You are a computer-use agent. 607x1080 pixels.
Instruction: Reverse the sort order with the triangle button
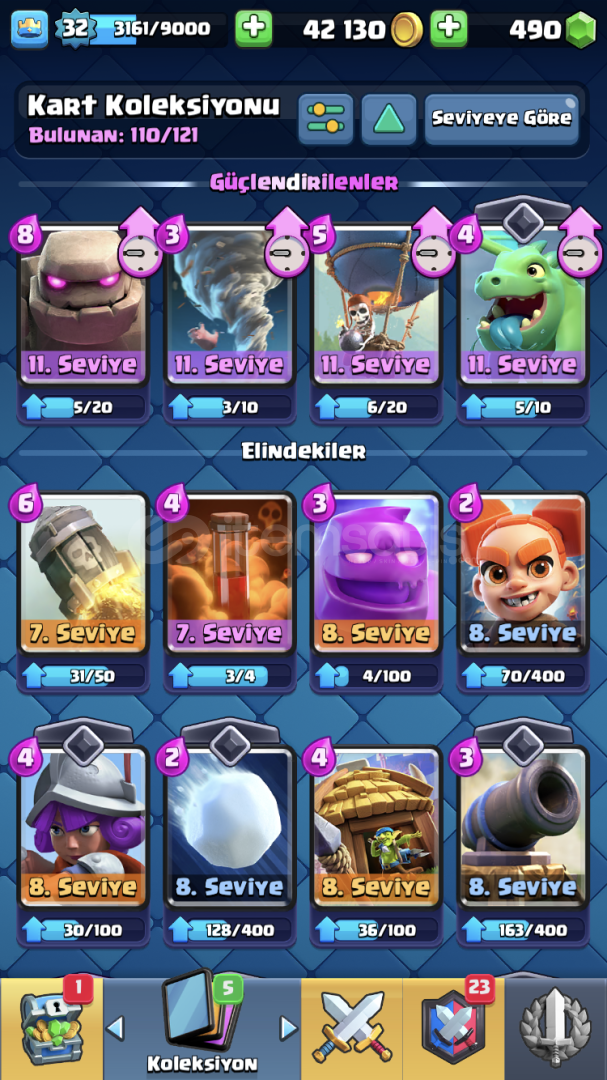point(388,120)
